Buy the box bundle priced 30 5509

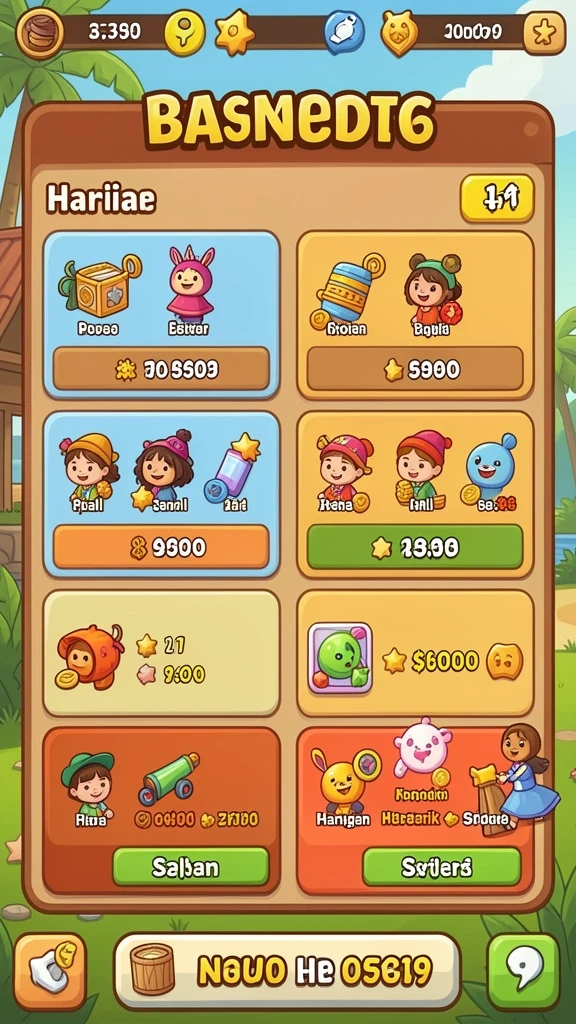point(161,369)
